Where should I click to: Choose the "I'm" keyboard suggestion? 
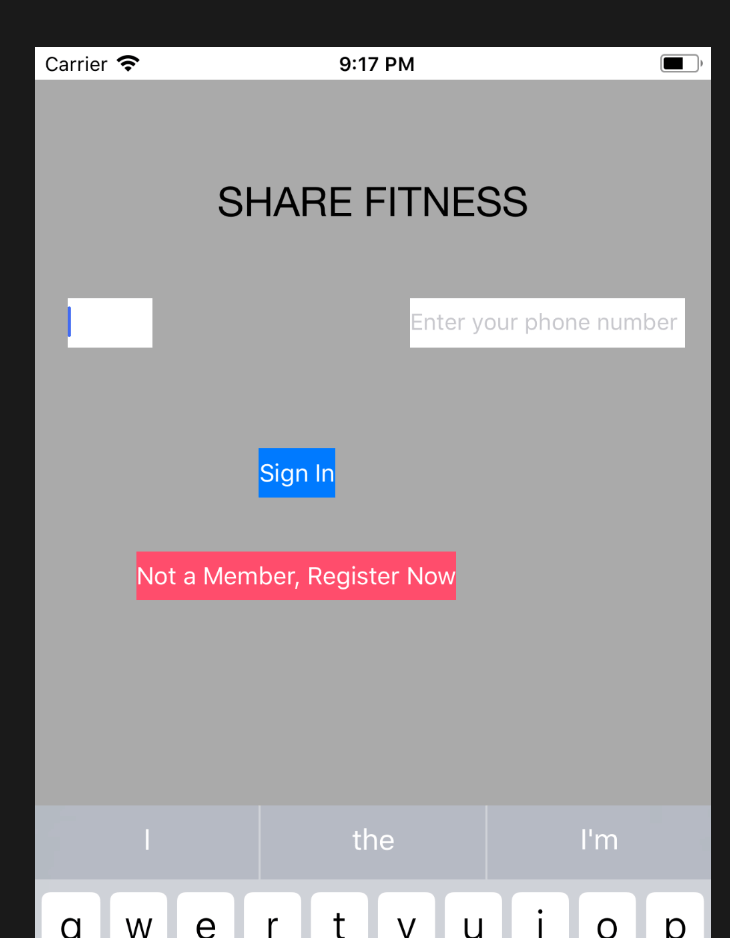pos(599,841)
